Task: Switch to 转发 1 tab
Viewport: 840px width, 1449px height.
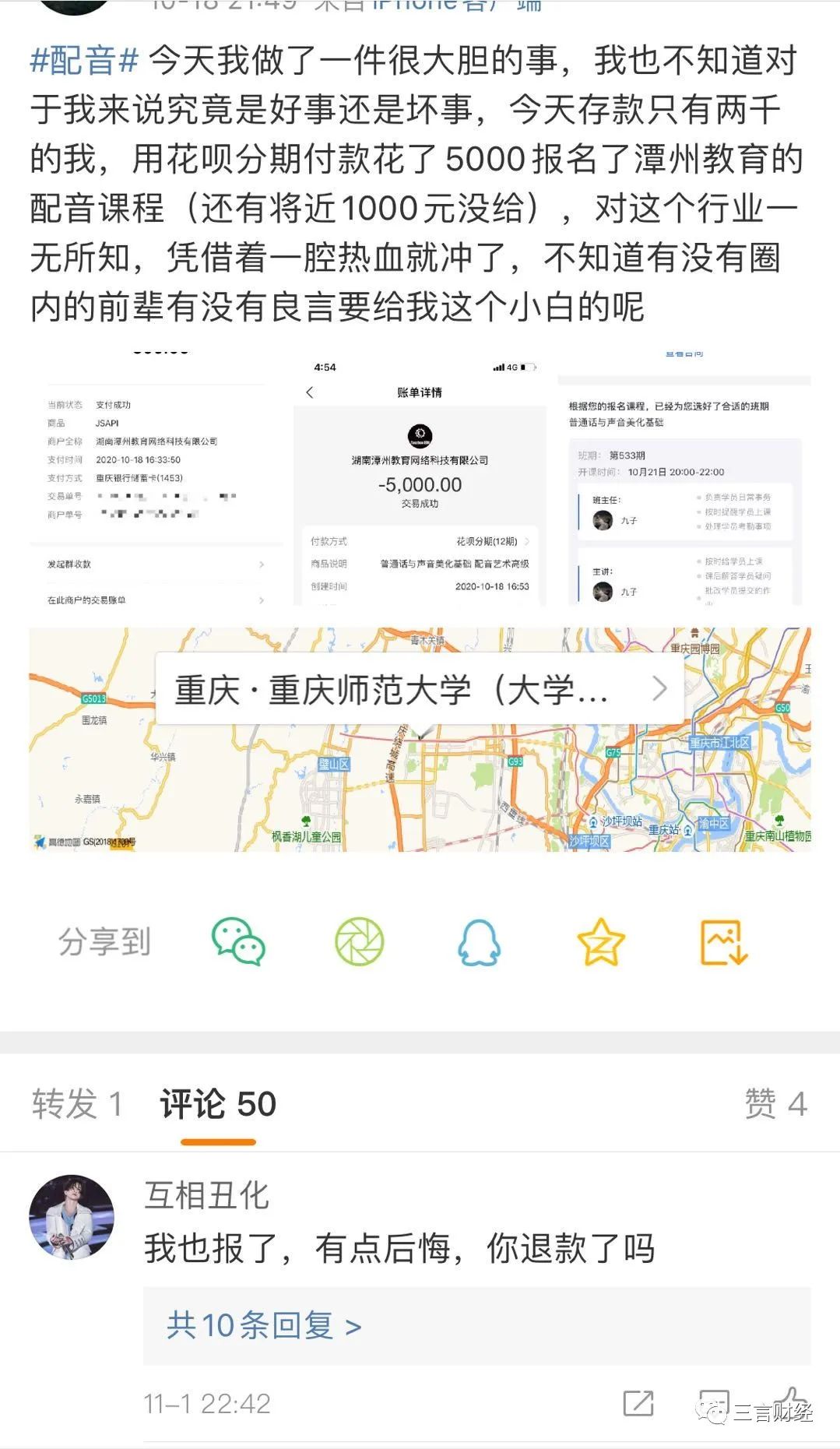Action: click(x=77, y=1104)
